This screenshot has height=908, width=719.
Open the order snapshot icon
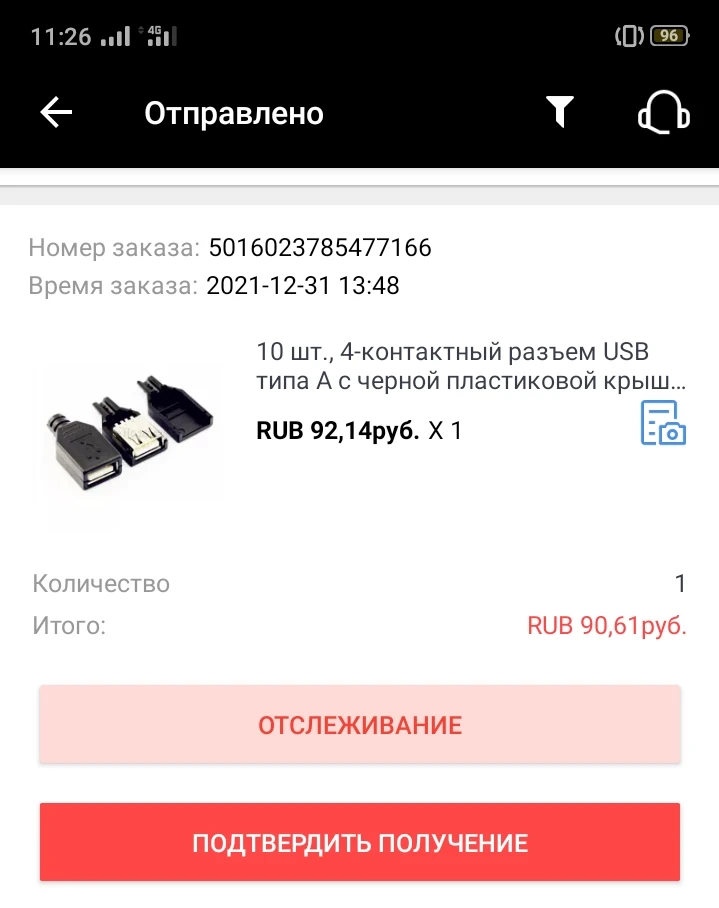click(662, 423)
